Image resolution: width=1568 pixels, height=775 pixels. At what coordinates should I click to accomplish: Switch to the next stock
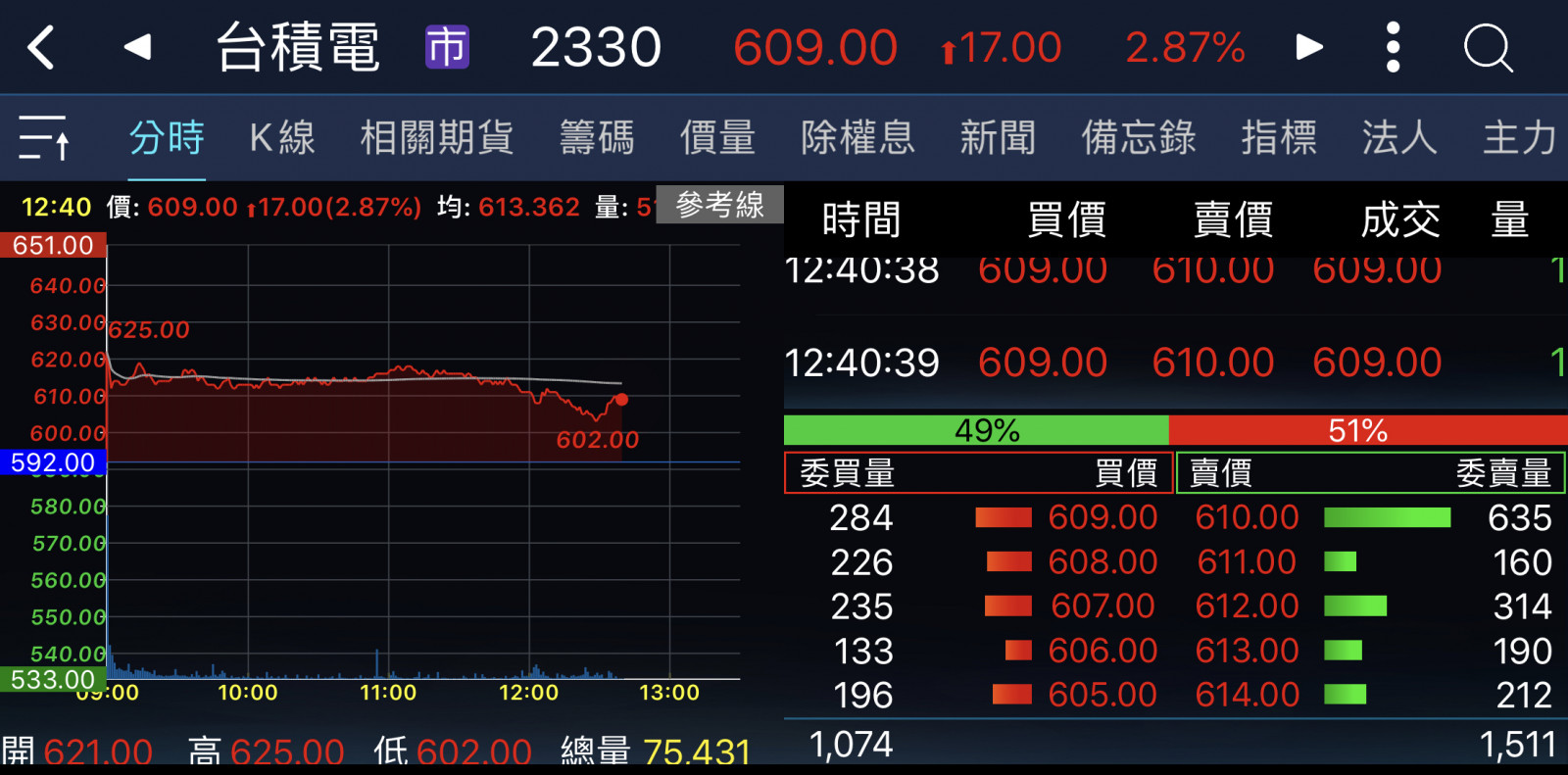pyautogui.click(x=1309, y=47)
